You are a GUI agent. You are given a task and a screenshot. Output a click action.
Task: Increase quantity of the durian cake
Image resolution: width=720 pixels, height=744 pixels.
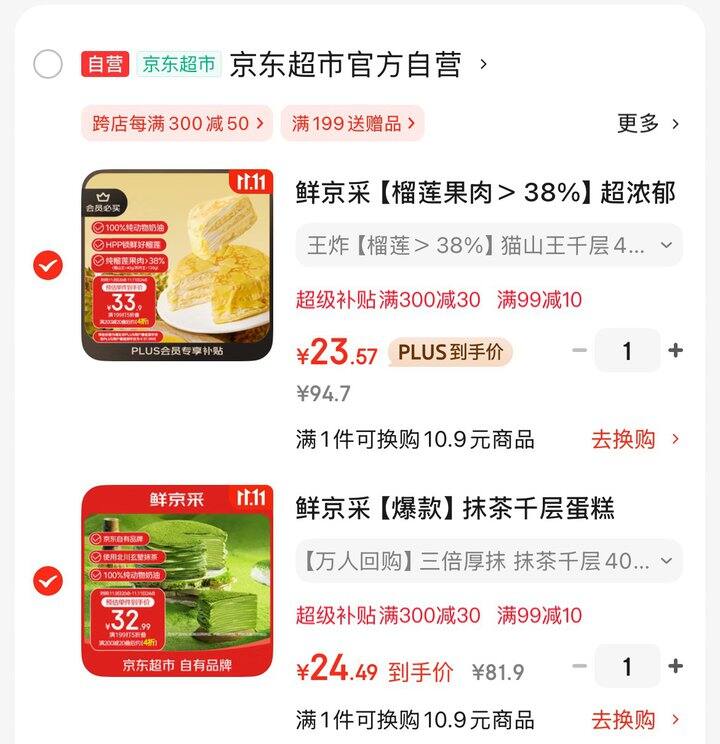point(676,351)
